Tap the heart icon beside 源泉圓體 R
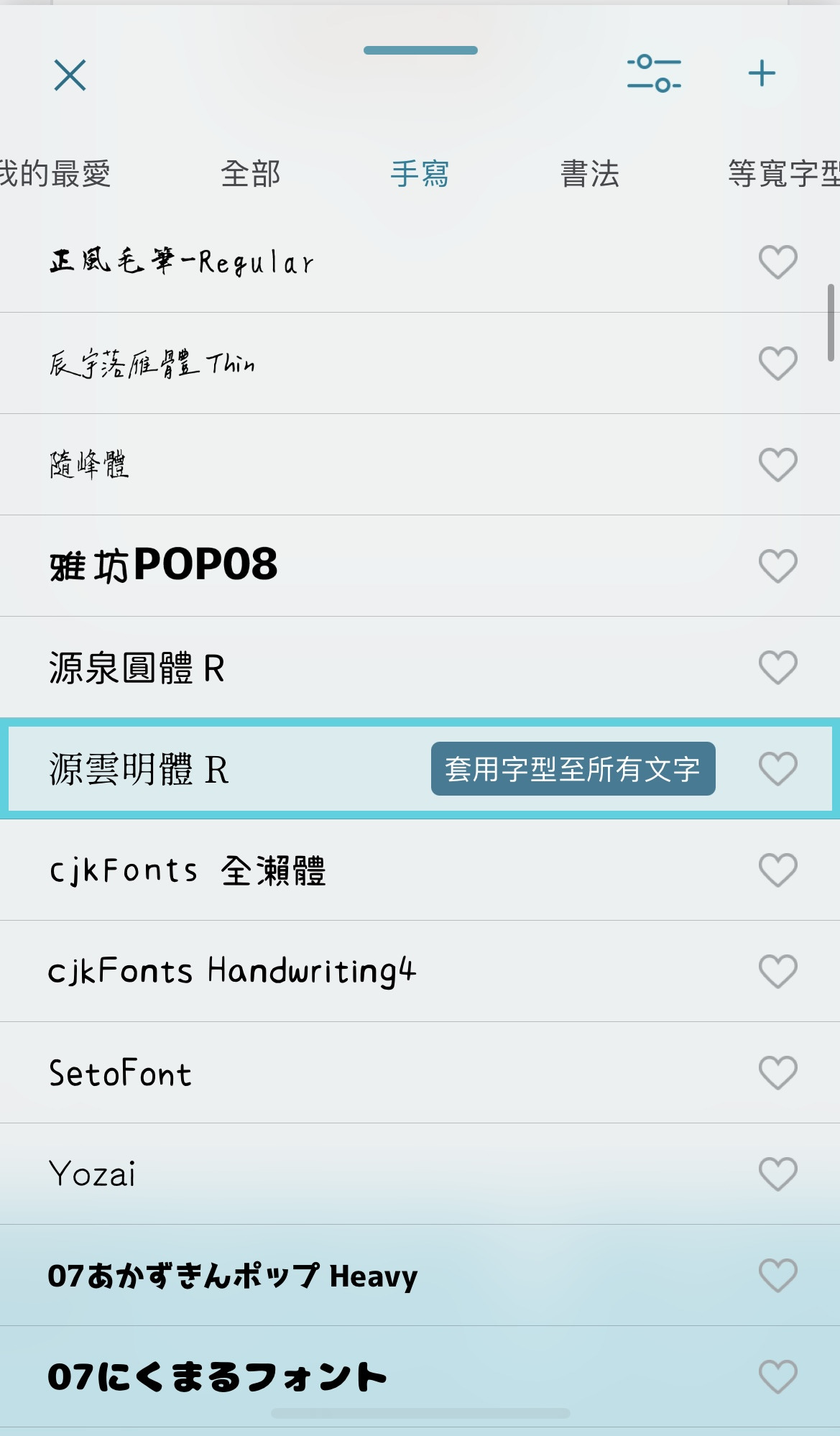840x1436 pixels. [x=778, y=668]
